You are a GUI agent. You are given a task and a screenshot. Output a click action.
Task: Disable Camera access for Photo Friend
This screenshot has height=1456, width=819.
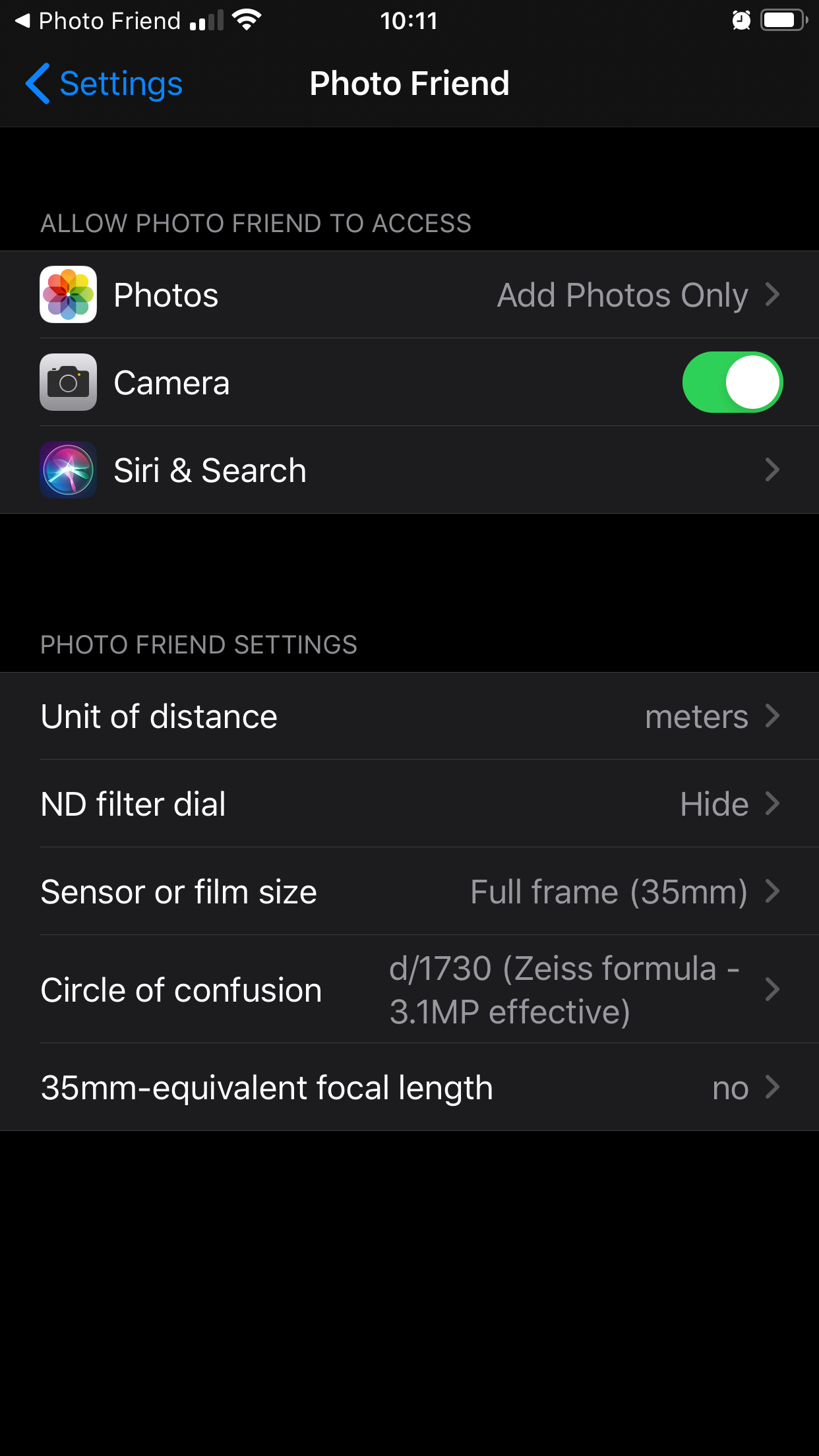732,382
